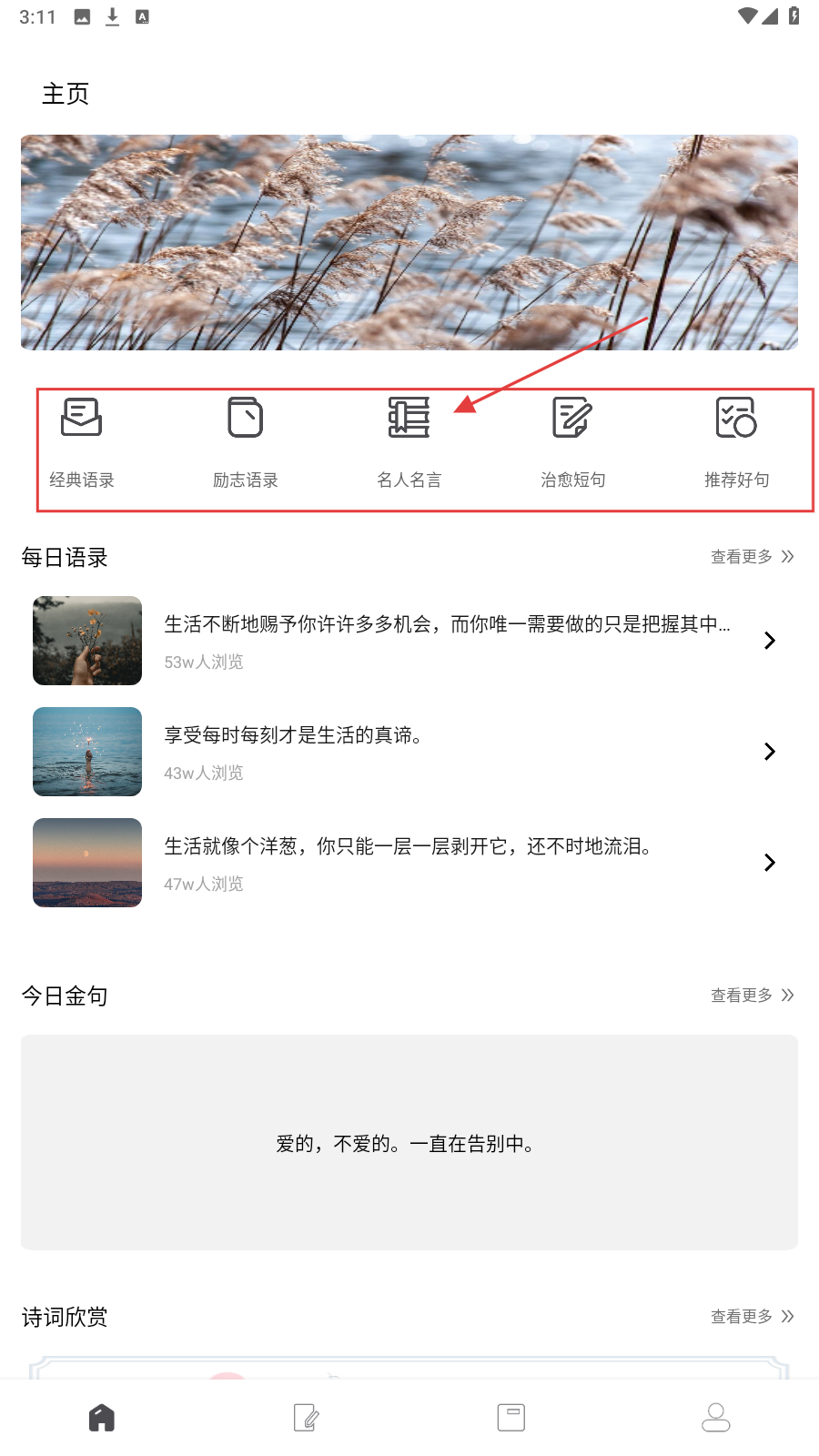
Task: View more in 今日金句 section
Action: coord(752,996)
